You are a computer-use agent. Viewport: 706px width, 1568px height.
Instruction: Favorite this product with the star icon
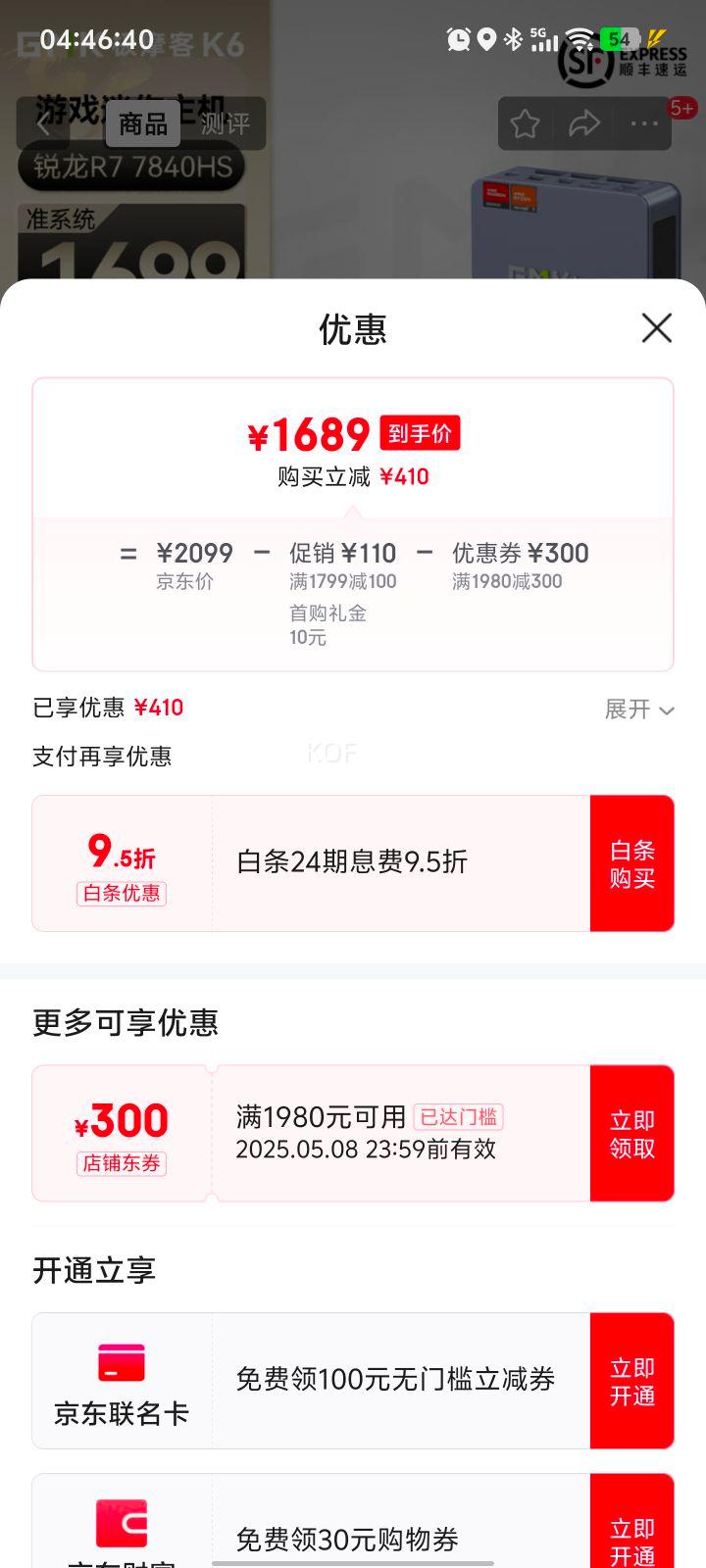(x=525, y=123)
